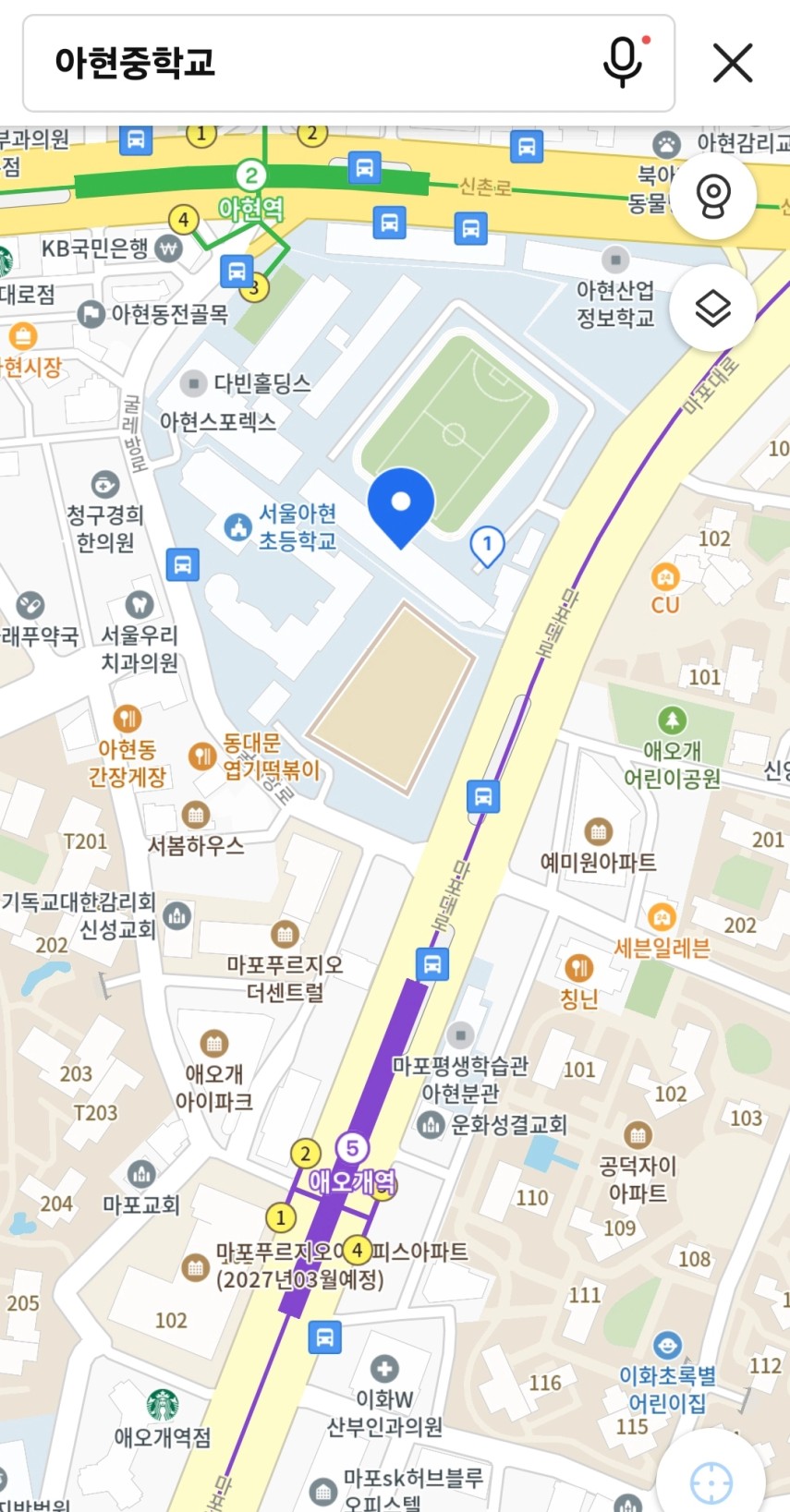Open the 서울아현초등학교 place marker
Screen dimensions: 790x1512
click(x=238, y=526)
